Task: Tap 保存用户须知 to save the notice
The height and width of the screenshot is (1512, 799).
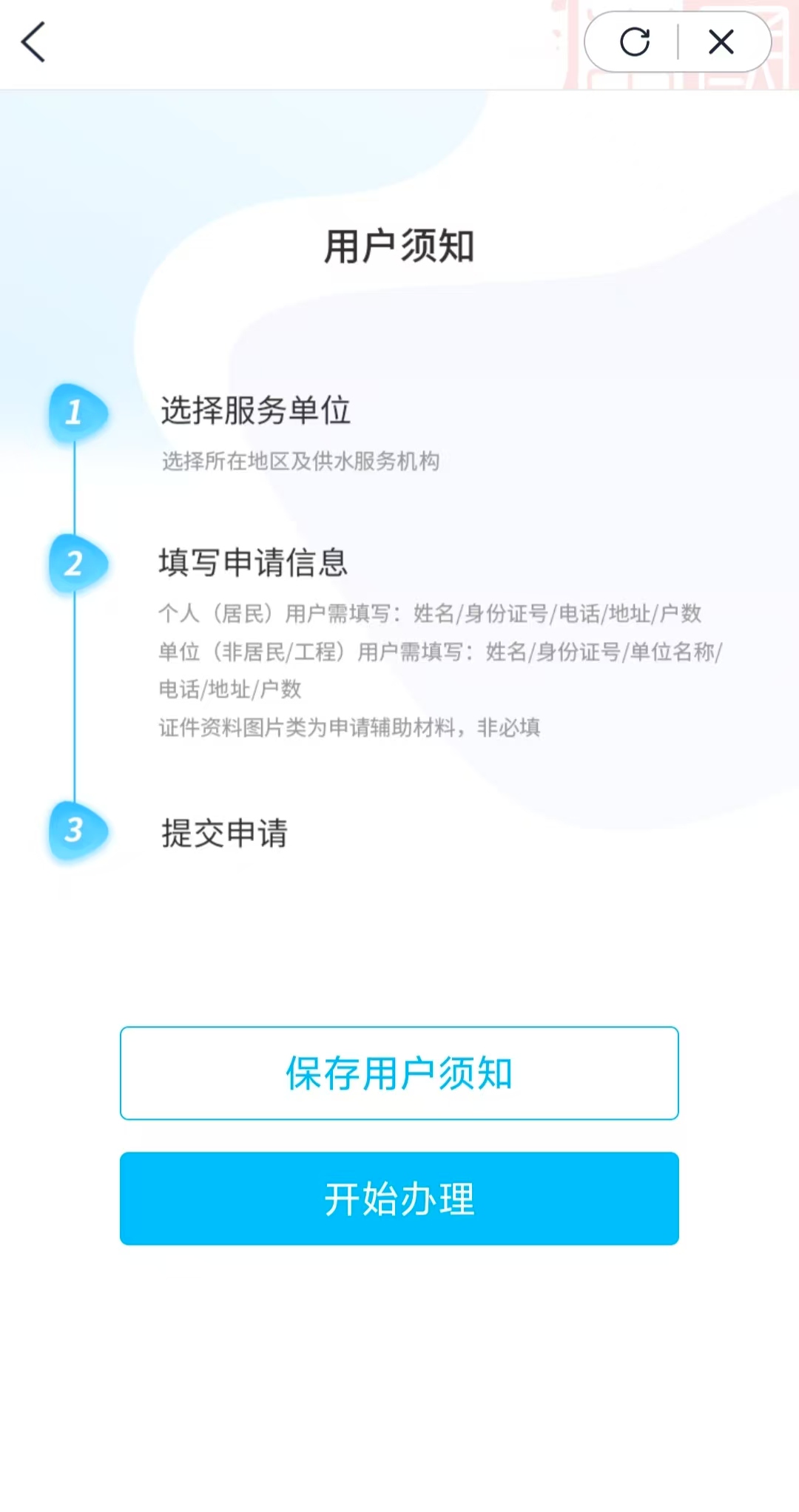Action: (x=399, y=1073)
